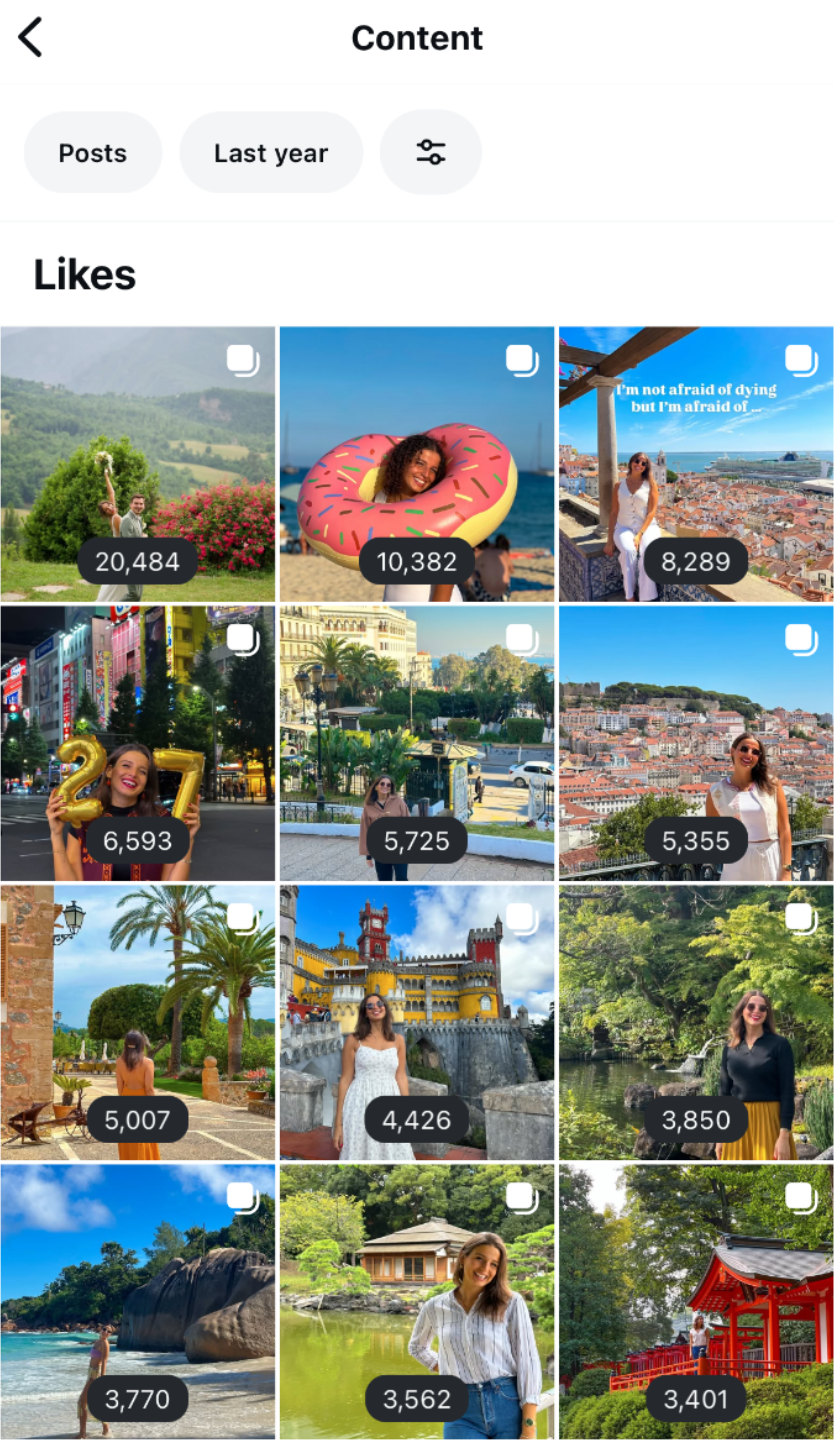Select the 27 balloons post with 6,593 likes
The image size is (834, 1442).
(138, 742)
